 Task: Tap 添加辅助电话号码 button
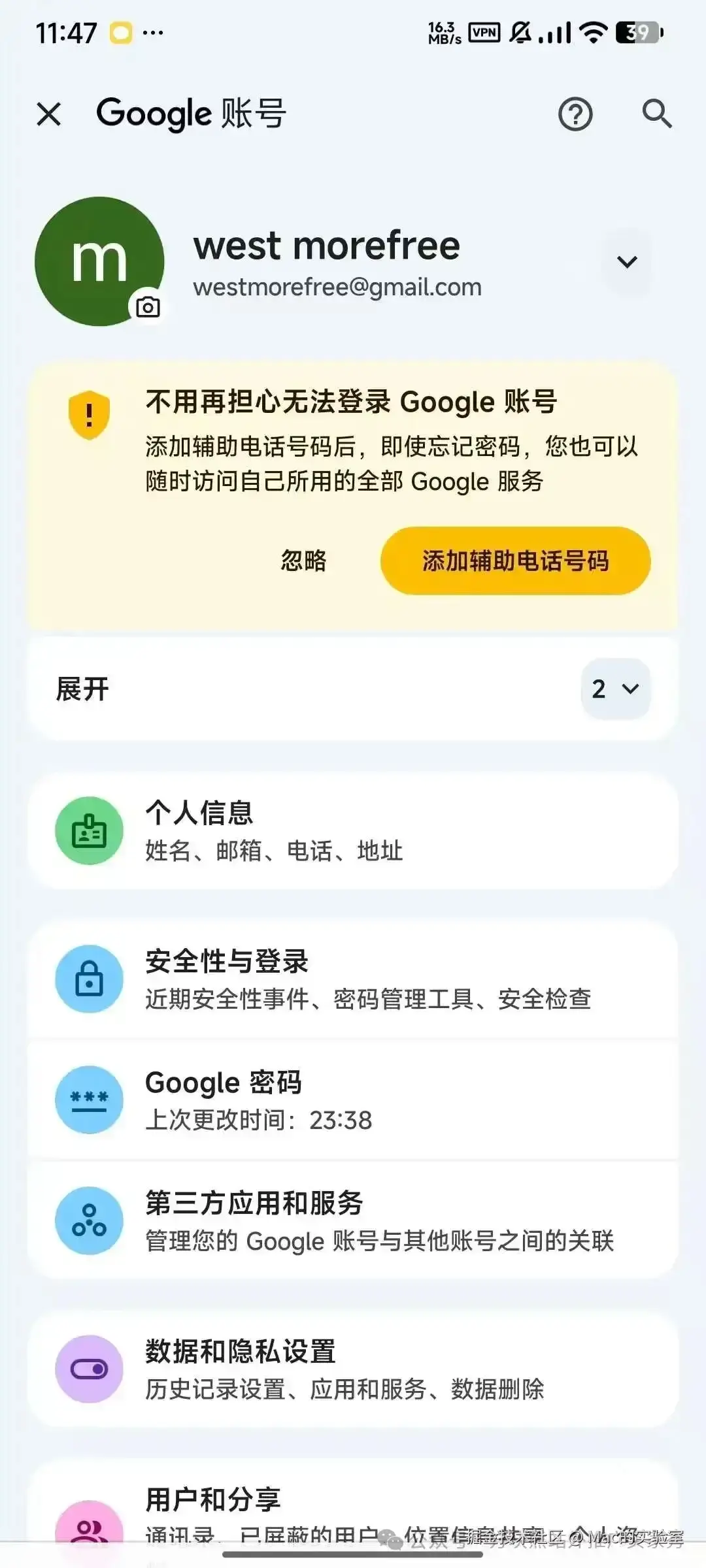point(515,561)
